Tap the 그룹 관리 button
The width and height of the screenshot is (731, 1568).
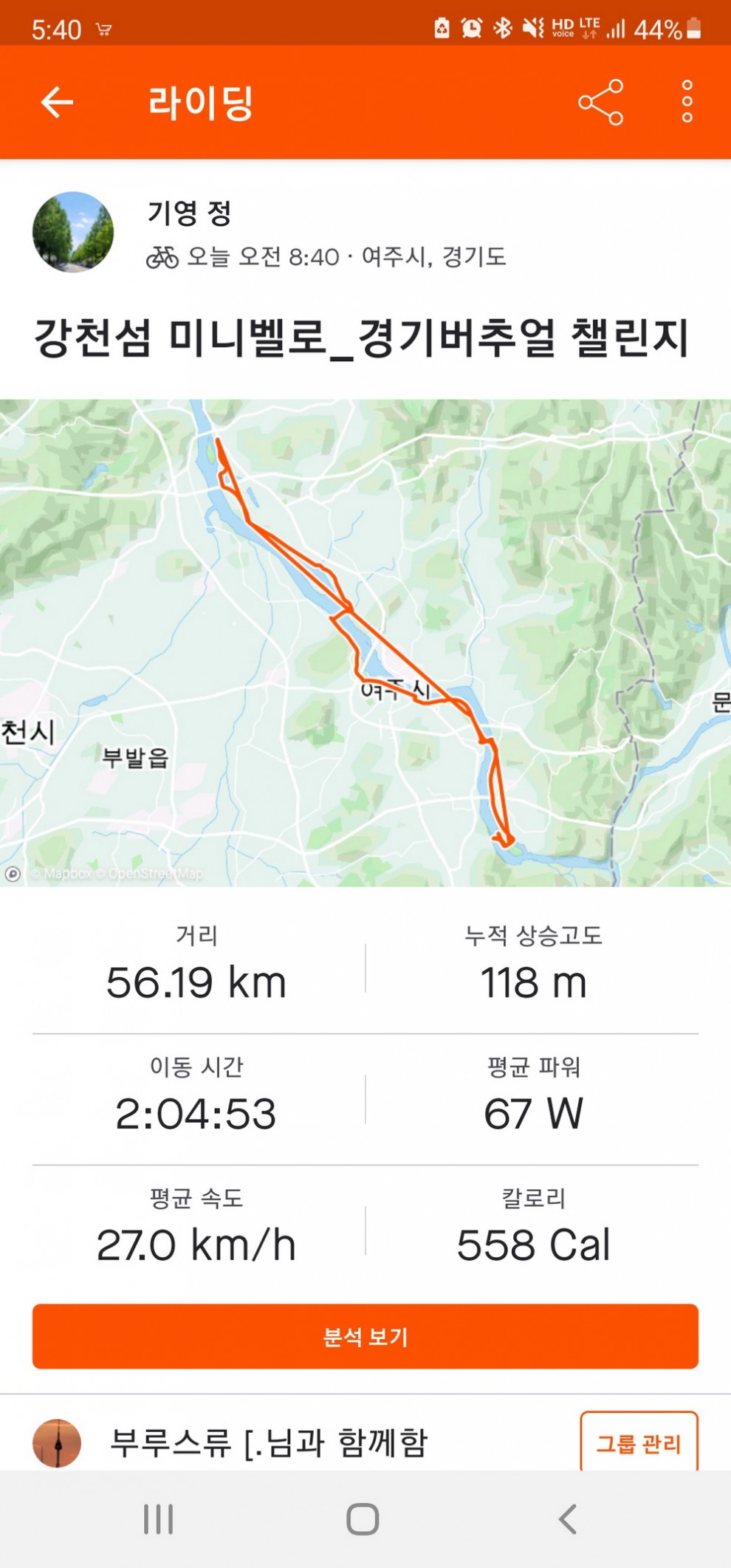639,1443
